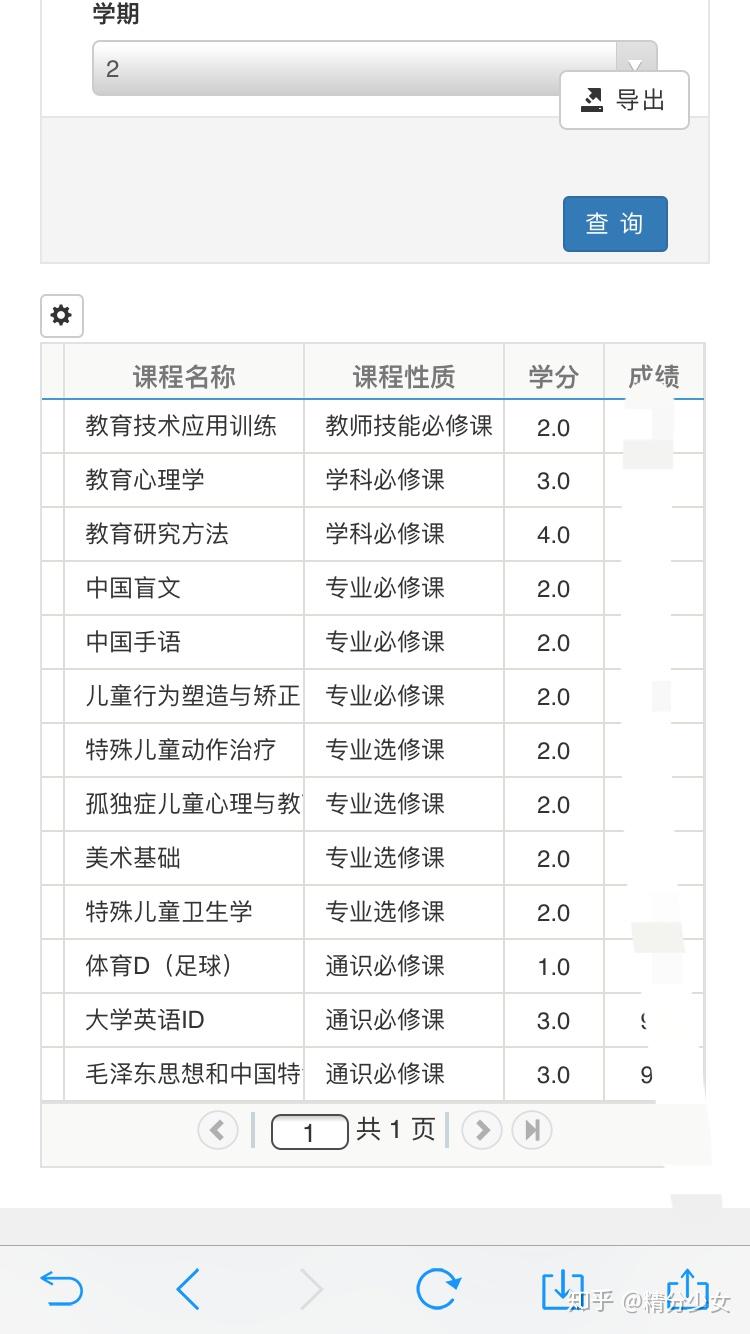This screenshot has width=750, height=1334.
Task: Tap the browser back arrow
Action: click(x=188, y=1290)
